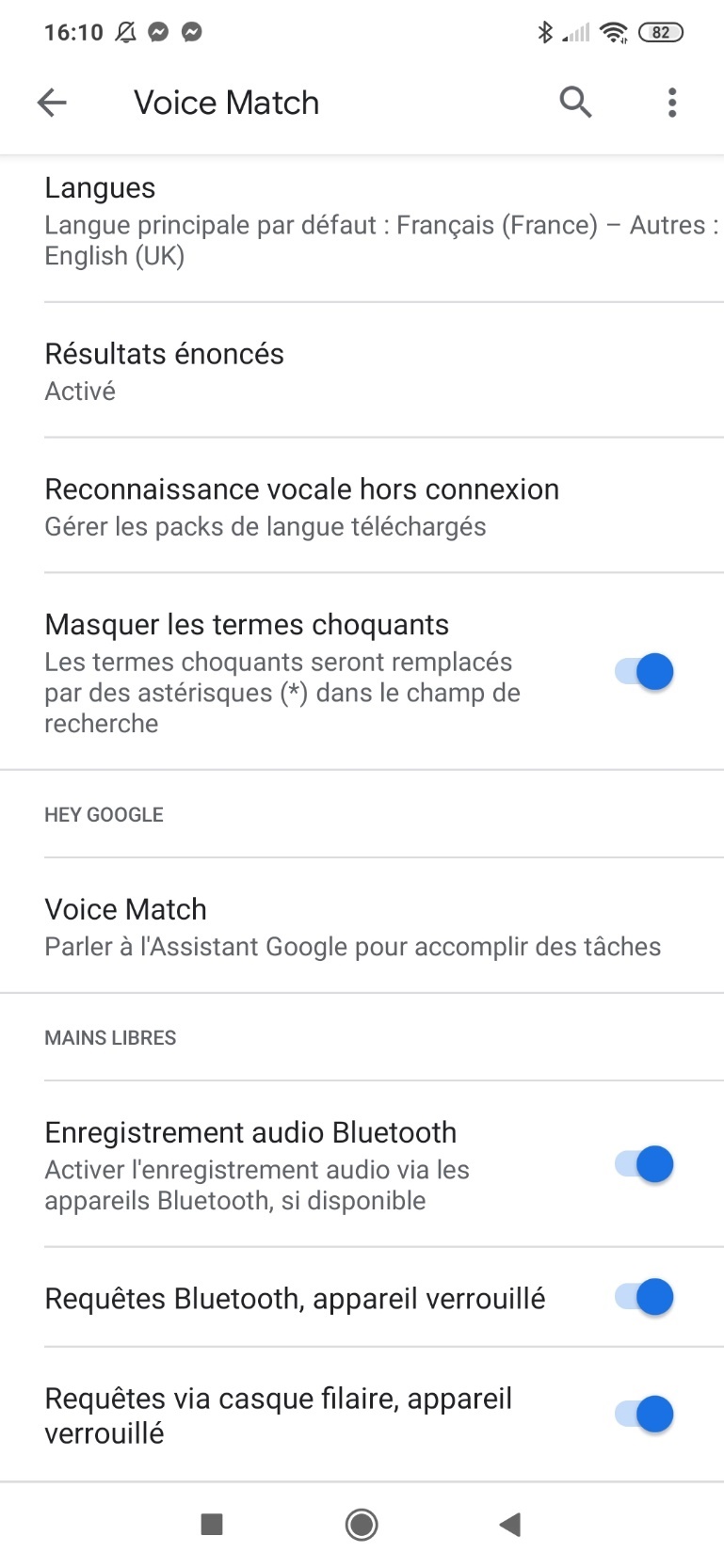
Task: Disable Masquer les termes choquants
Action: pos(644,672)
